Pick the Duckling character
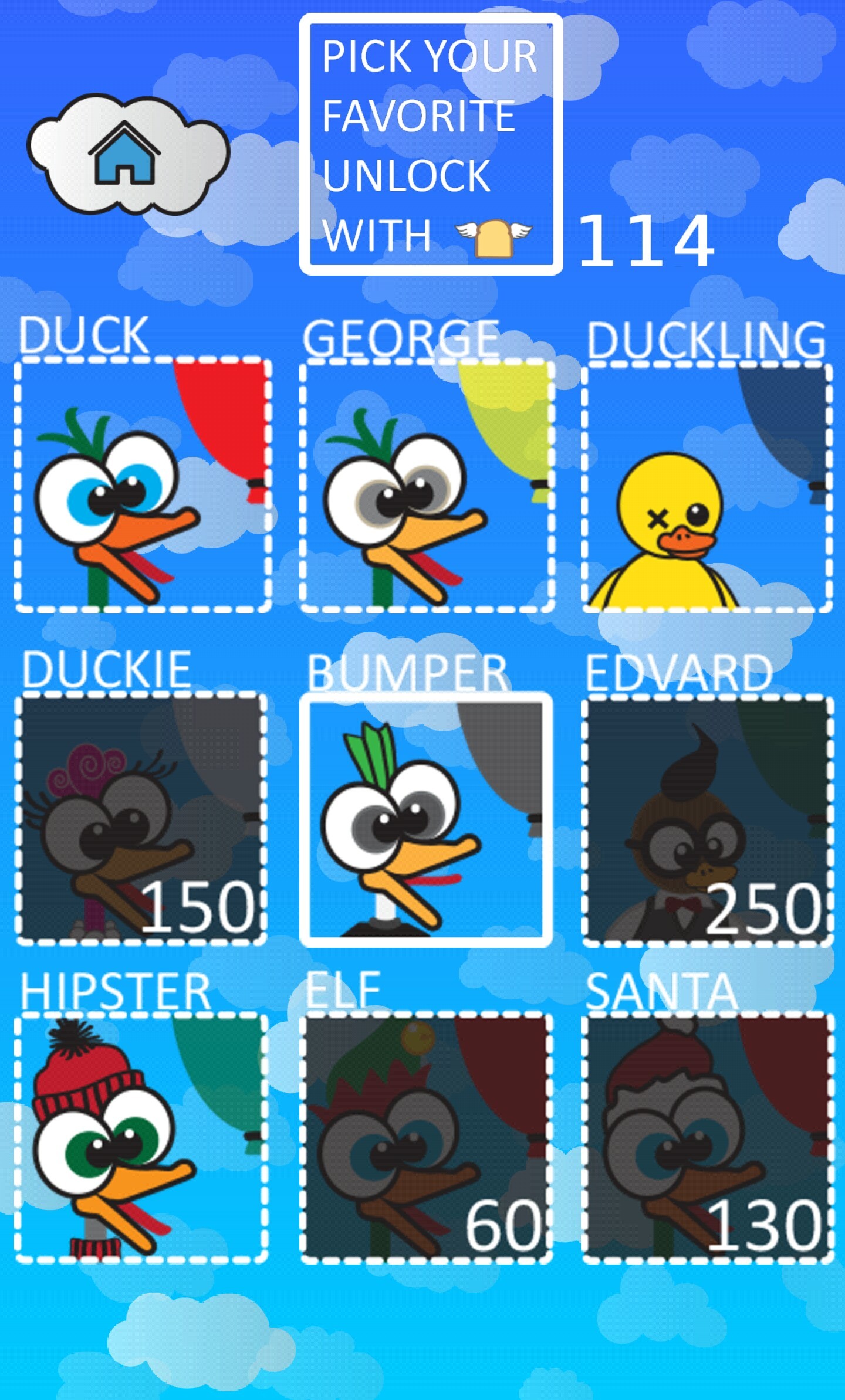 (x=707, y=488)
